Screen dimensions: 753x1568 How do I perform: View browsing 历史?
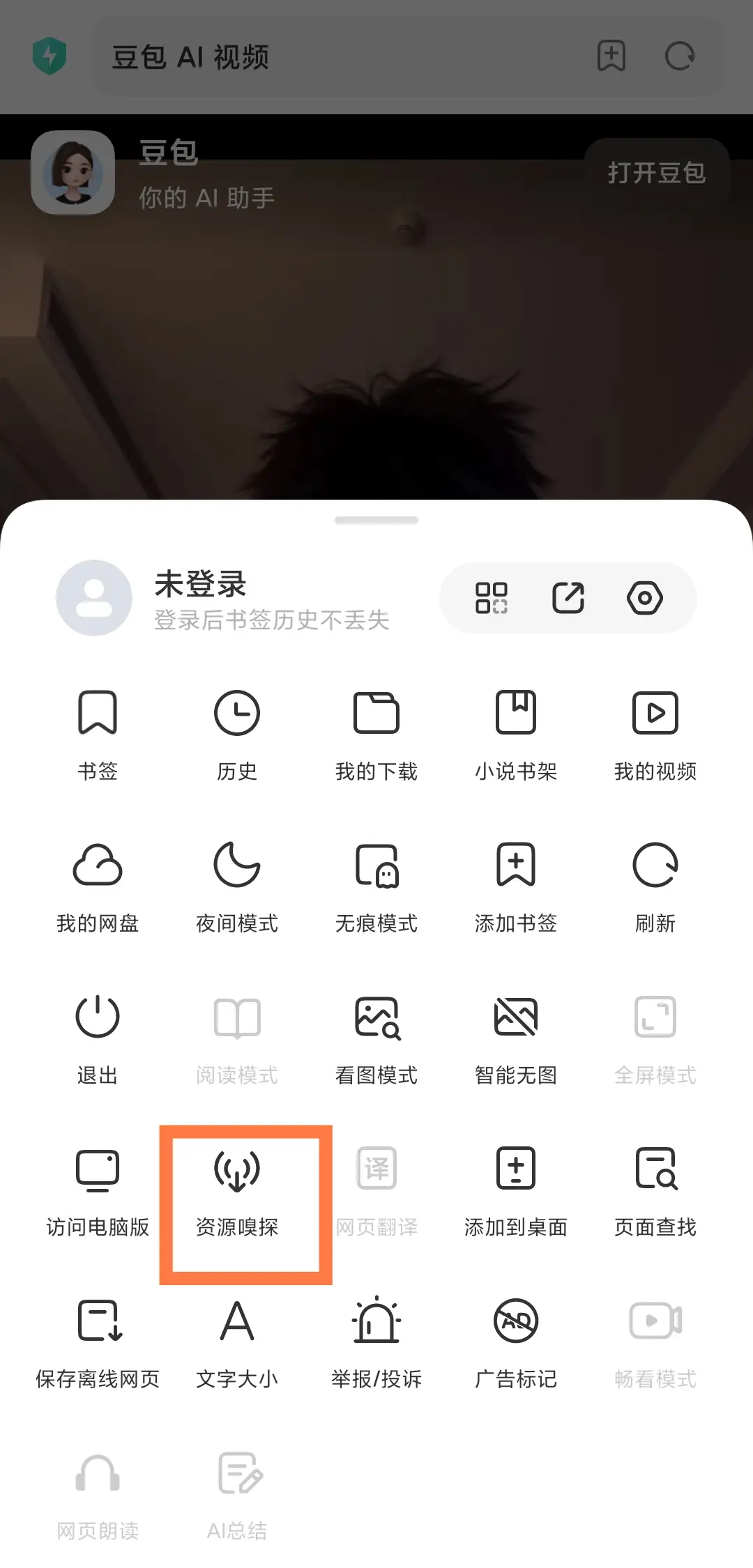click(237, 733)
